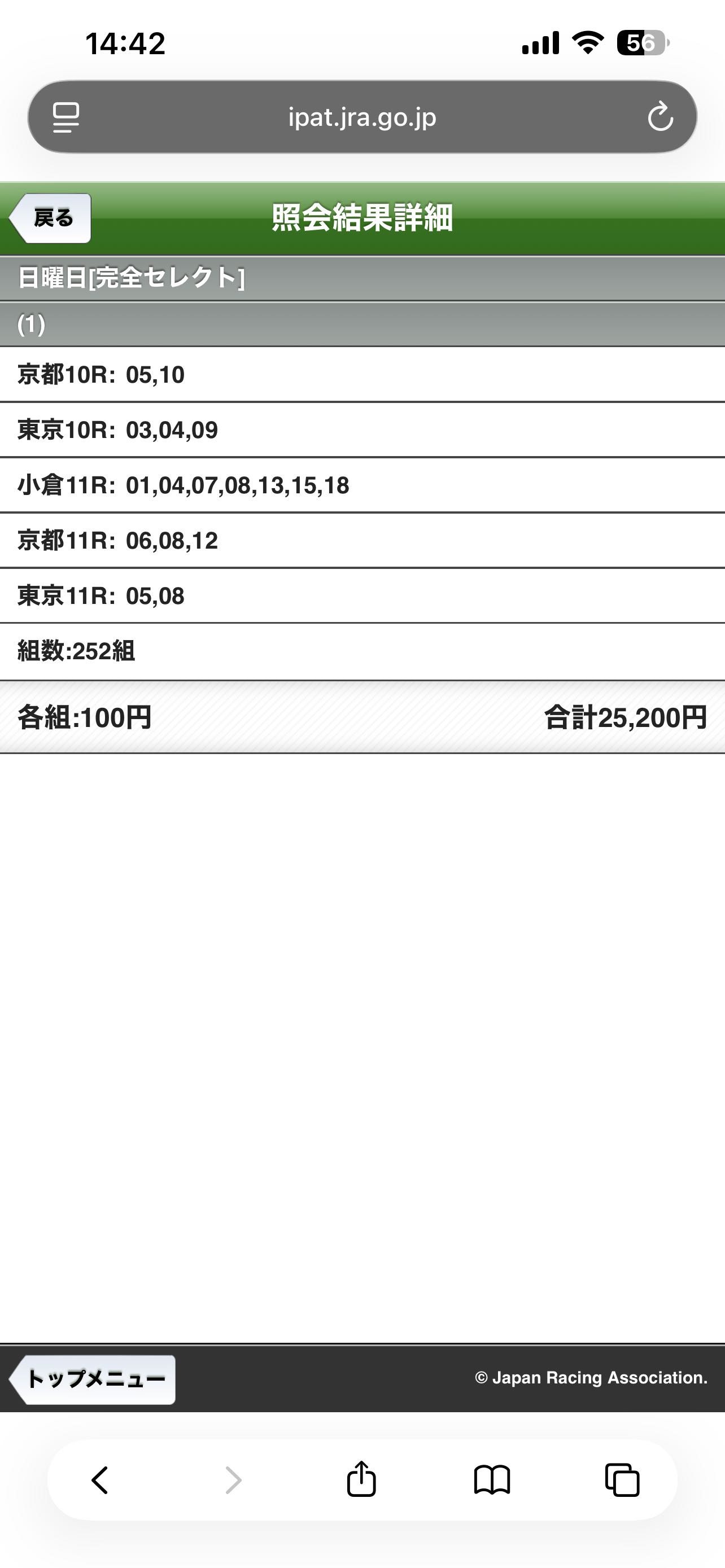This screenshot has width=725, height=1568.
Task: Show all open Safari tabs
Action: click(x=622, y=1480)
